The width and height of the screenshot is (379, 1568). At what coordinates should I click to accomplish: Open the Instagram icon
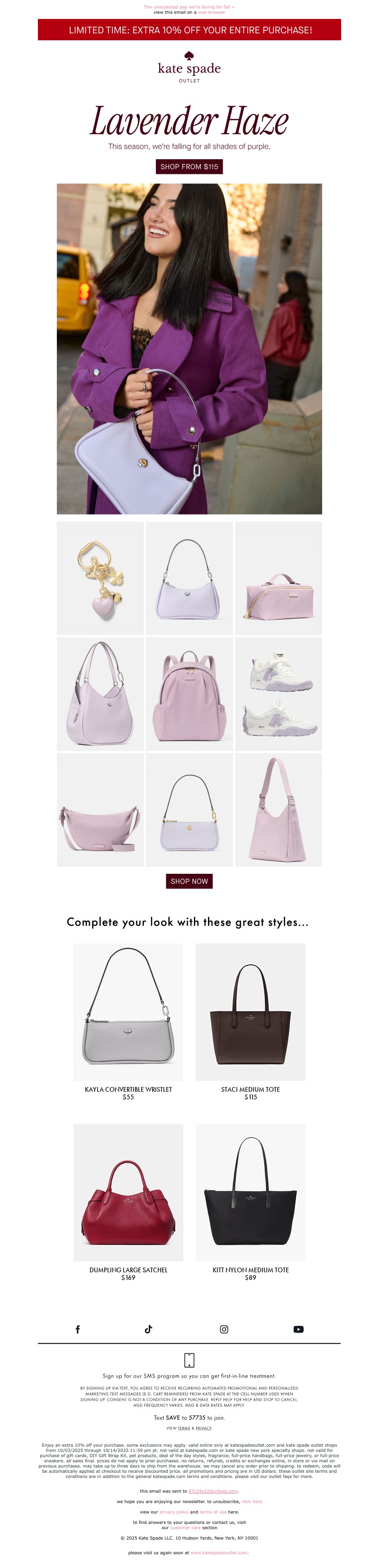point(224,1329)
